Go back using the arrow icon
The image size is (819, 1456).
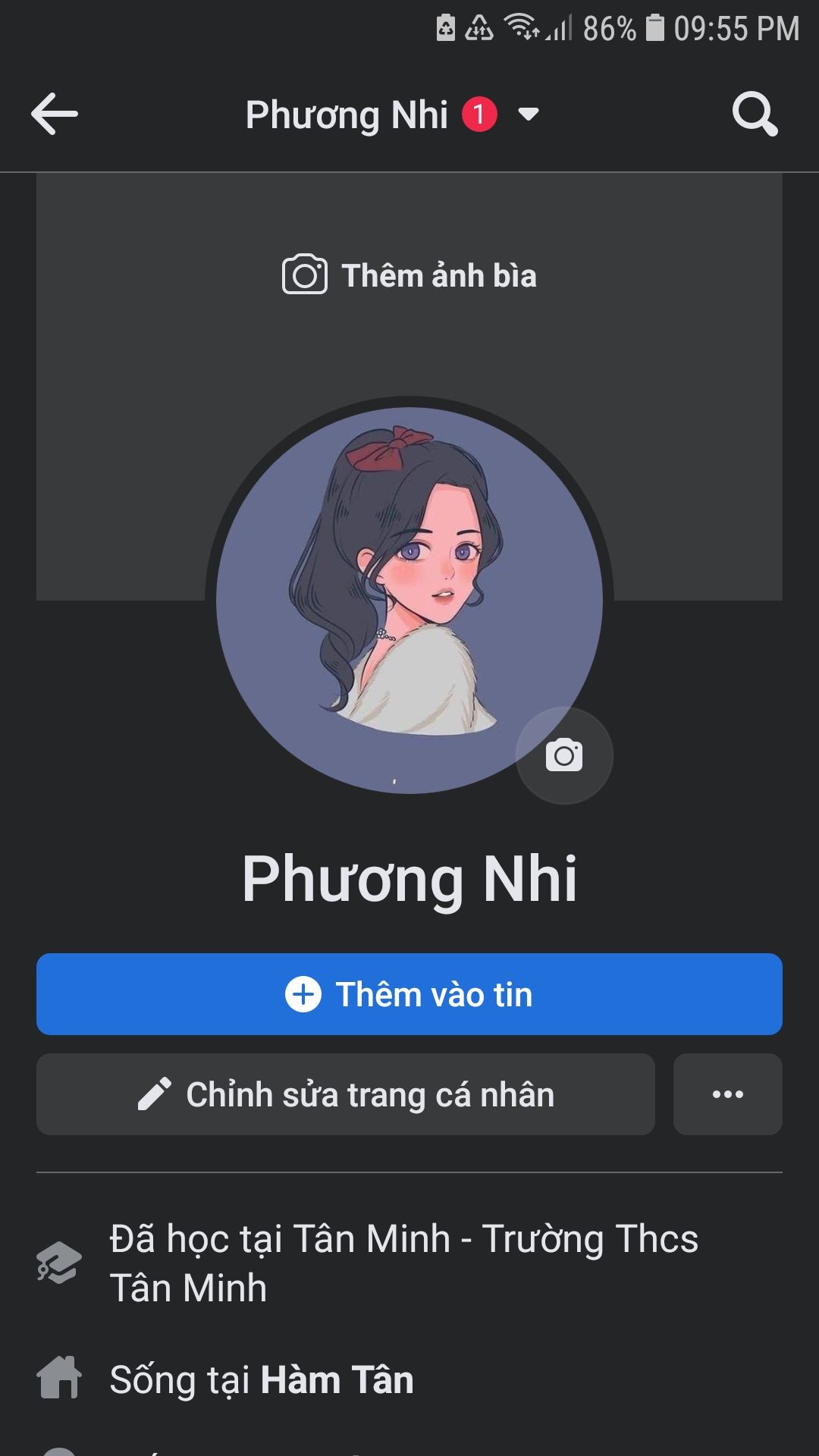(x=55, y=115)
